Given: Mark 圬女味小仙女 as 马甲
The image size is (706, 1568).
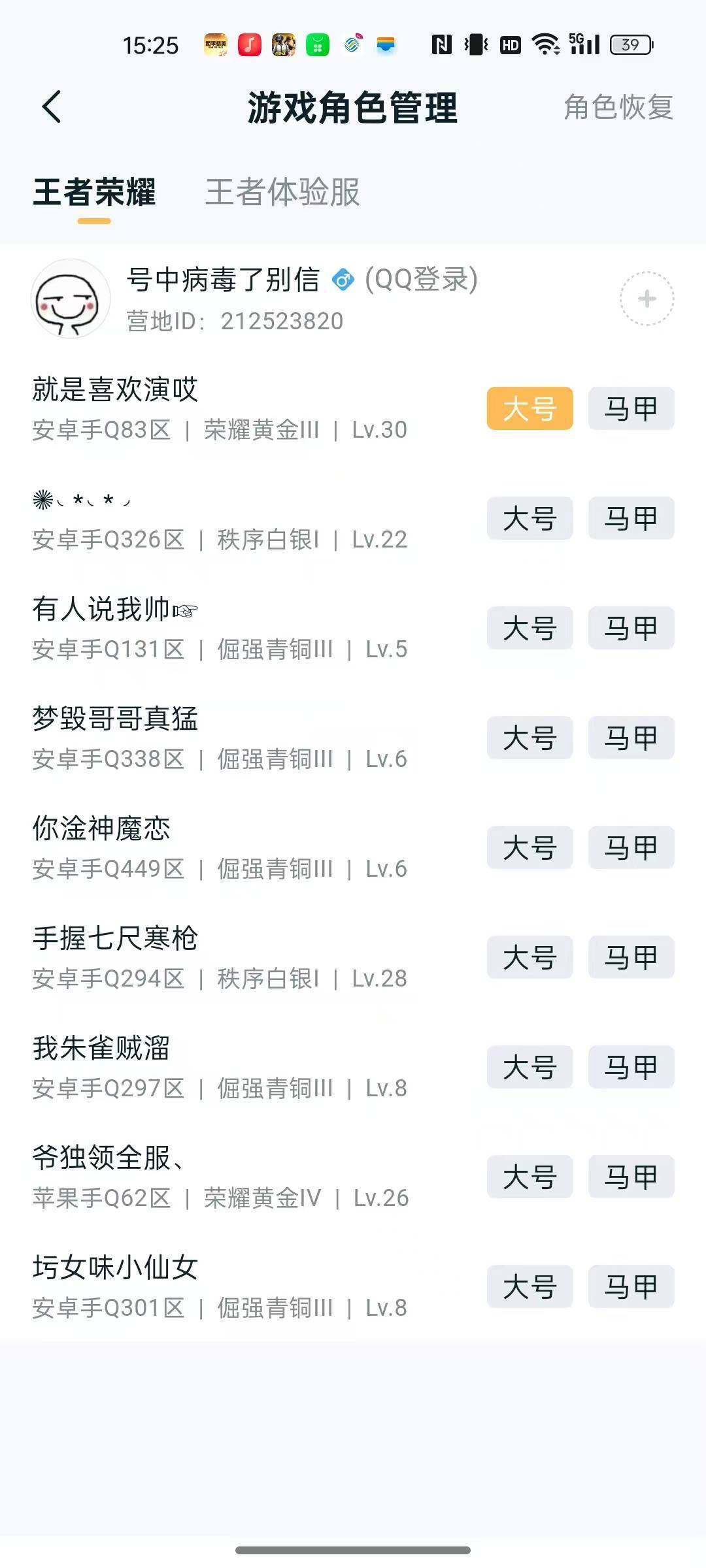Looking at the screenshot, I should pyautogui.click(x=630, y=1287).
